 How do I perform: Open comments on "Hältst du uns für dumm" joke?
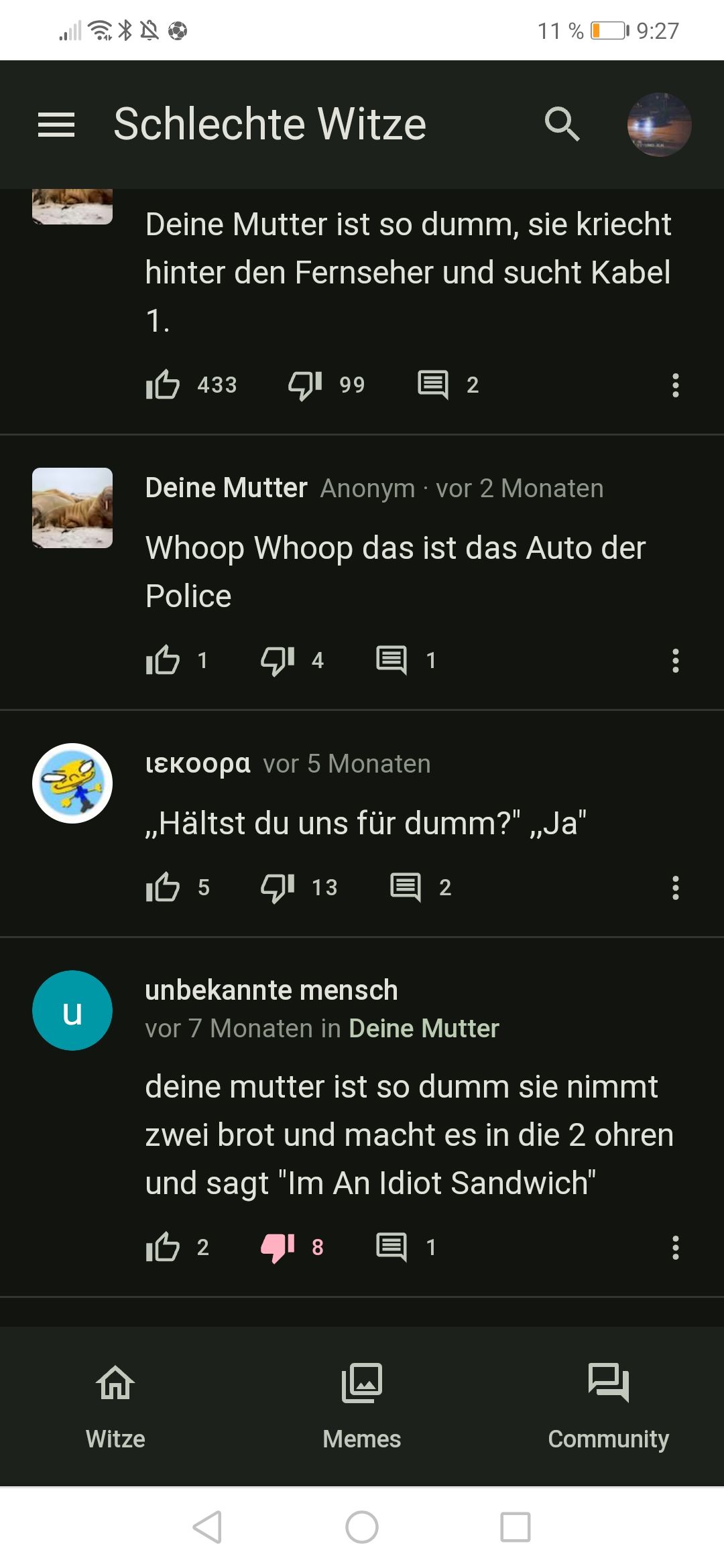406,887
